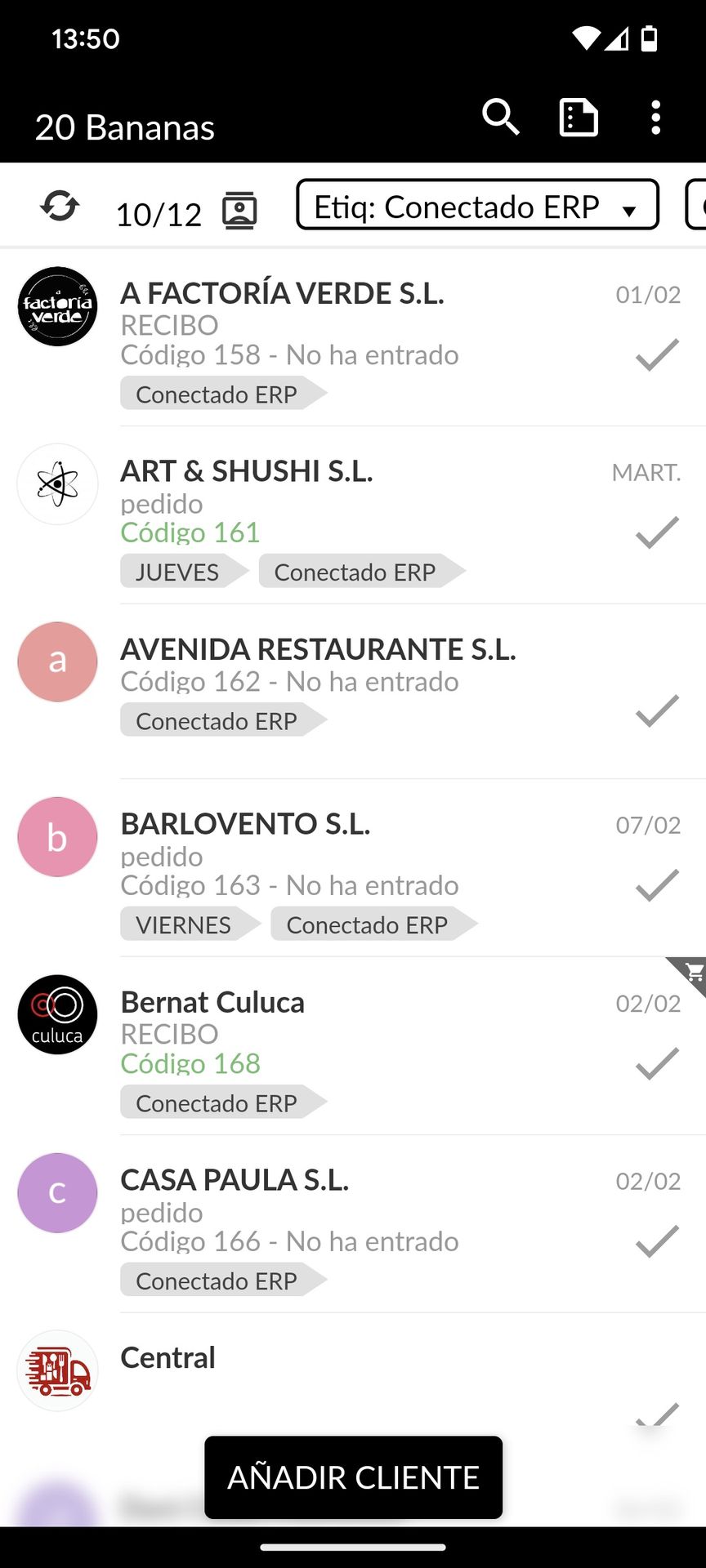Open the overflow menu
This screenshot has width=706, height=1568.
coord(655,118)
